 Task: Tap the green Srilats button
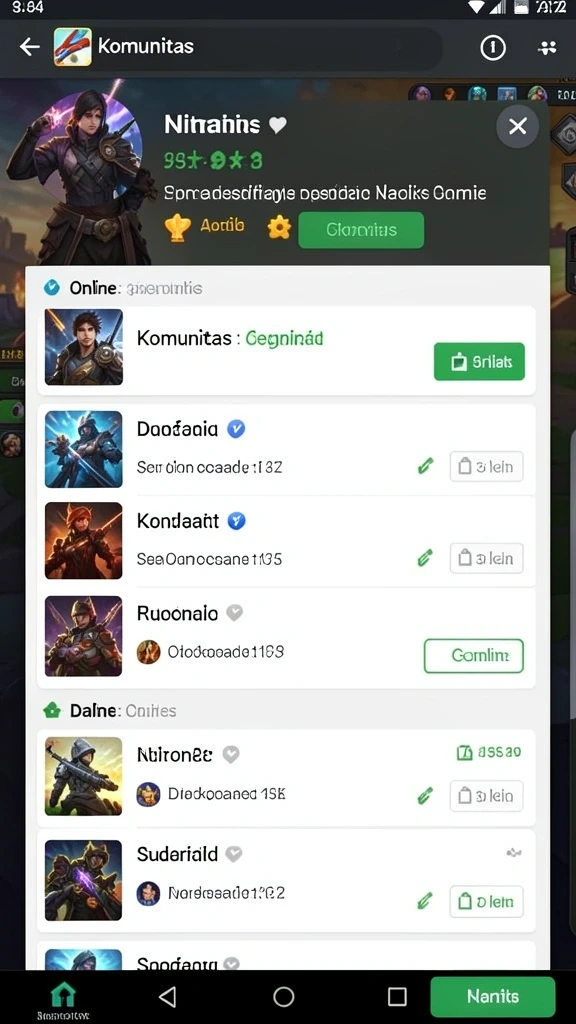click(x=479, y=361)
